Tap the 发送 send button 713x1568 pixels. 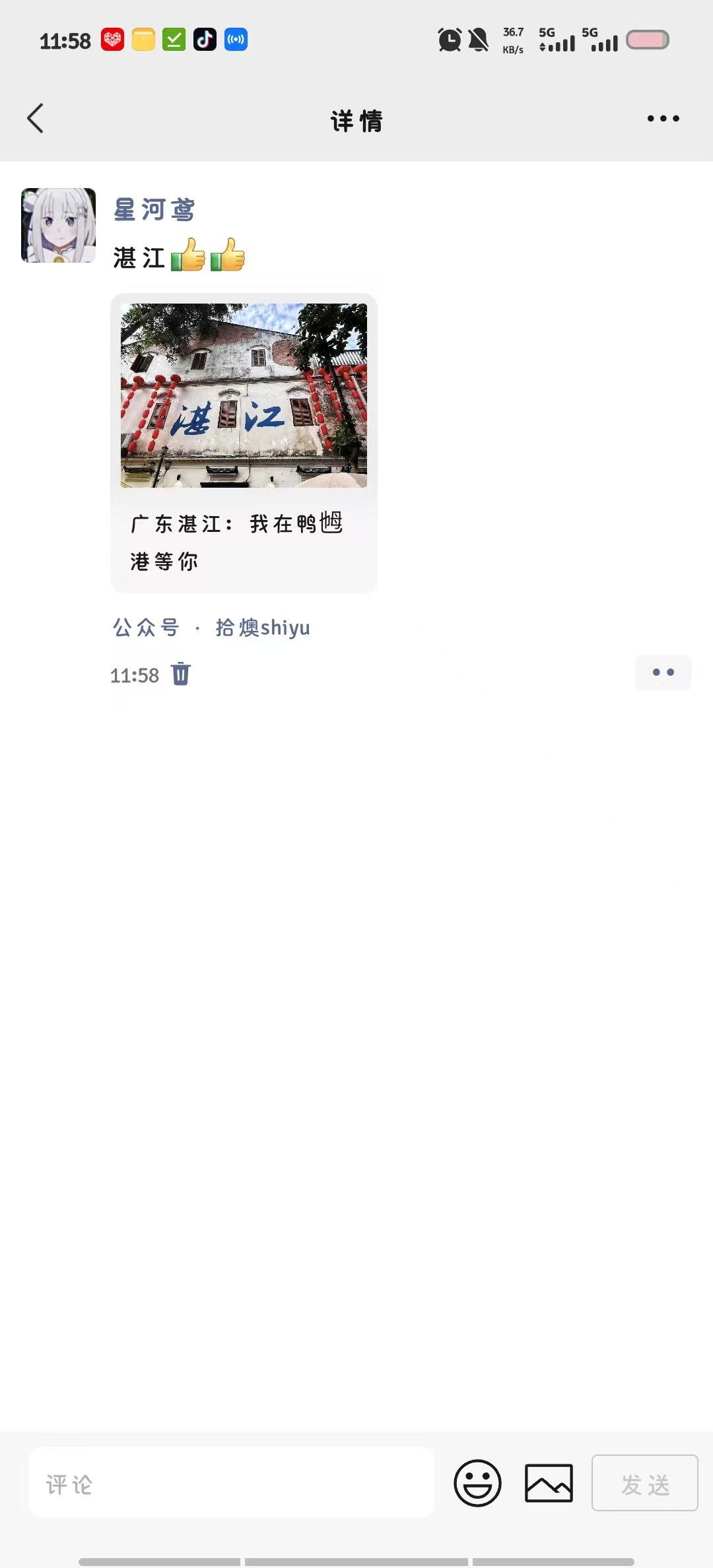(x=644, y=1483)
